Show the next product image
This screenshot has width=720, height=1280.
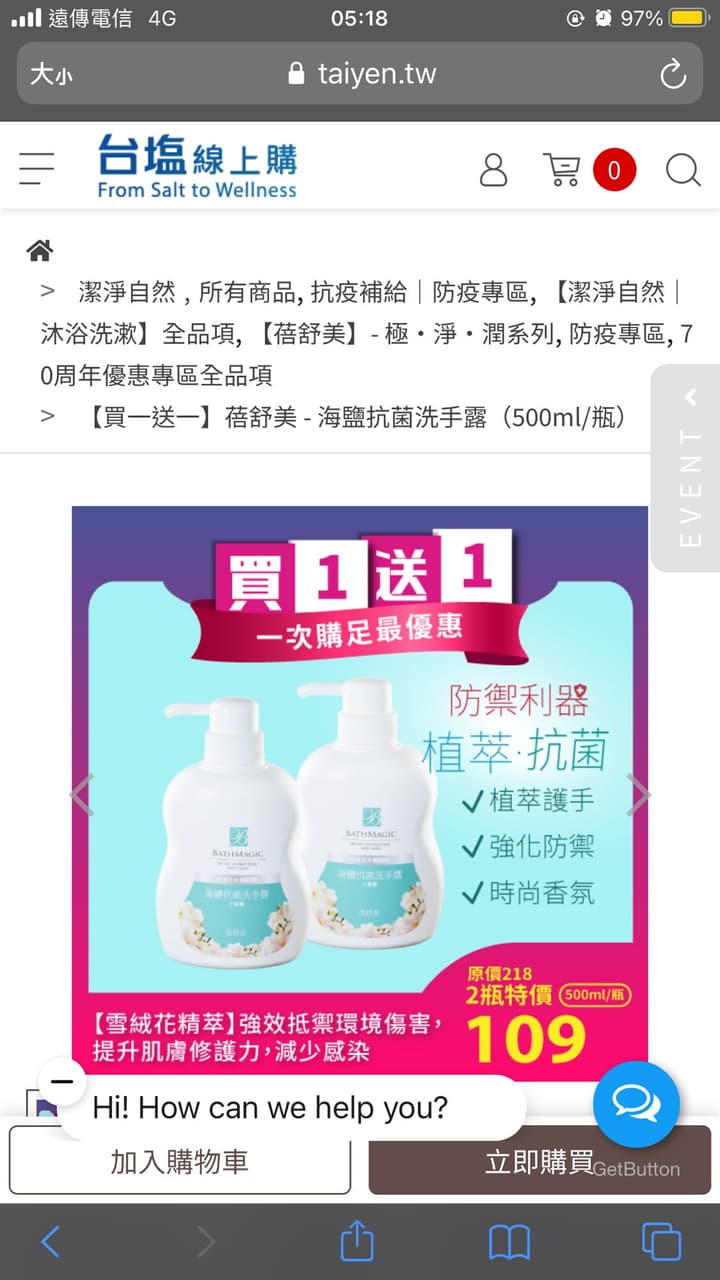[638, 795]
